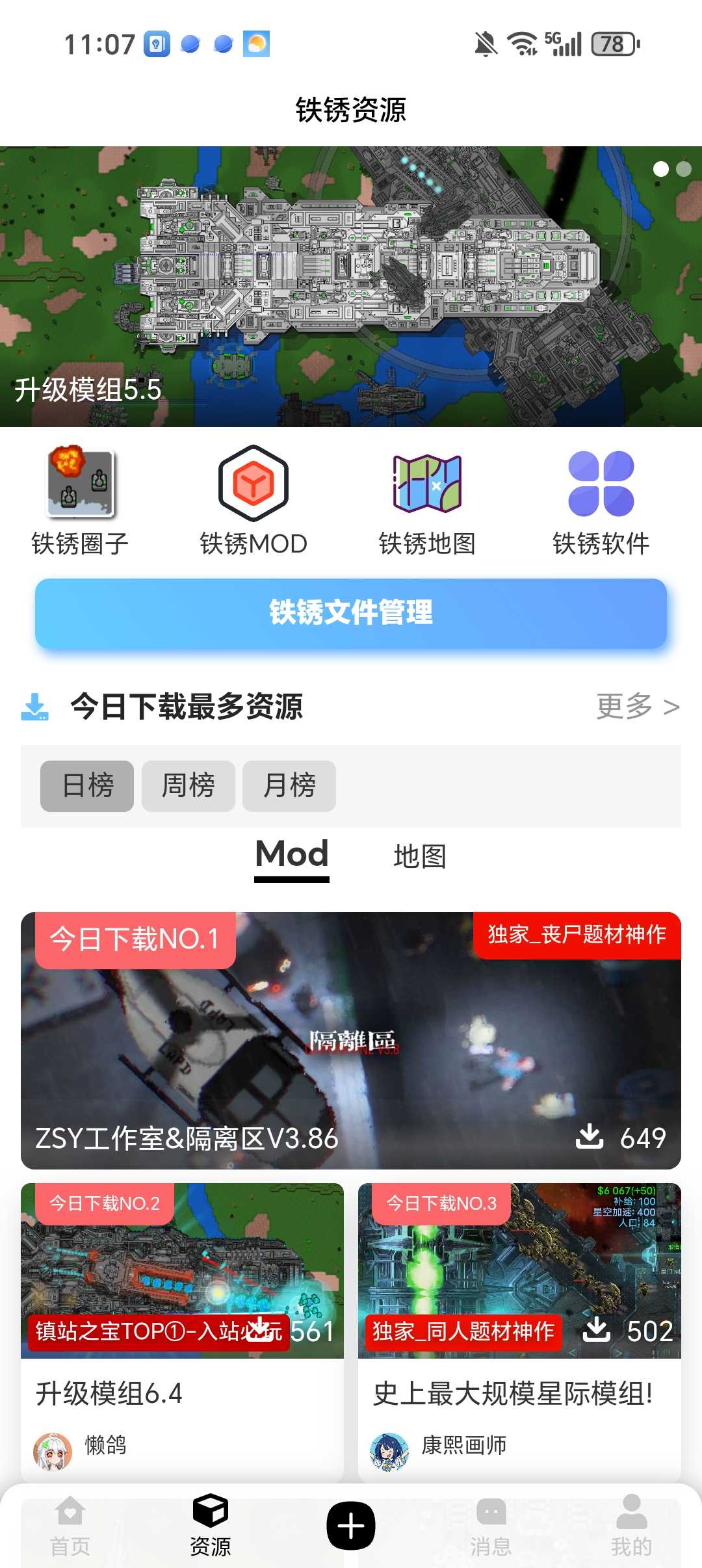
Task: Switch to 周榜 weekly ranking
Action: pyautogui.click(x=188, y=786)
